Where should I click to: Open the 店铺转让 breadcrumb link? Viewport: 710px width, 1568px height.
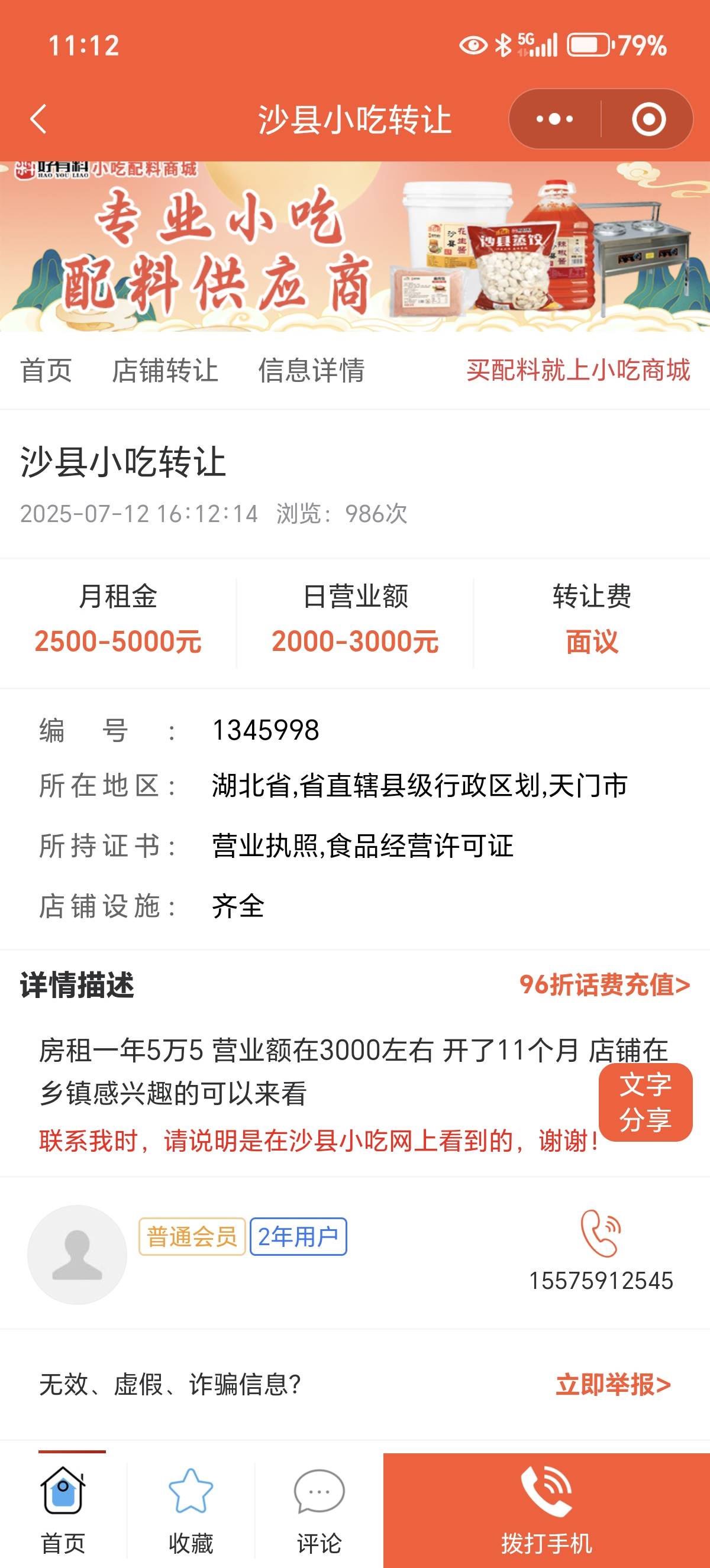[165, 370]
